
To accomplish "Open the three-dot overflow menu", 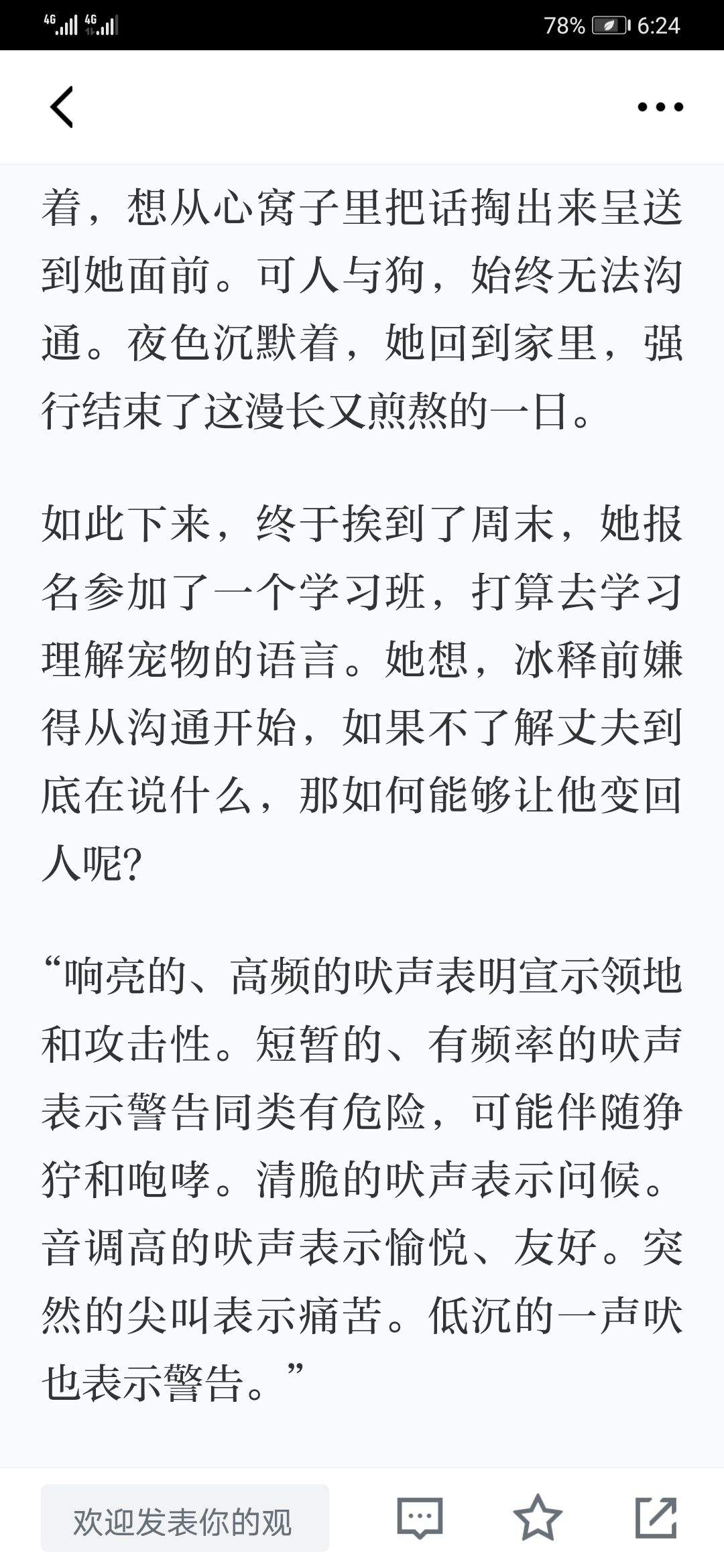I will (x=660, y=107).
